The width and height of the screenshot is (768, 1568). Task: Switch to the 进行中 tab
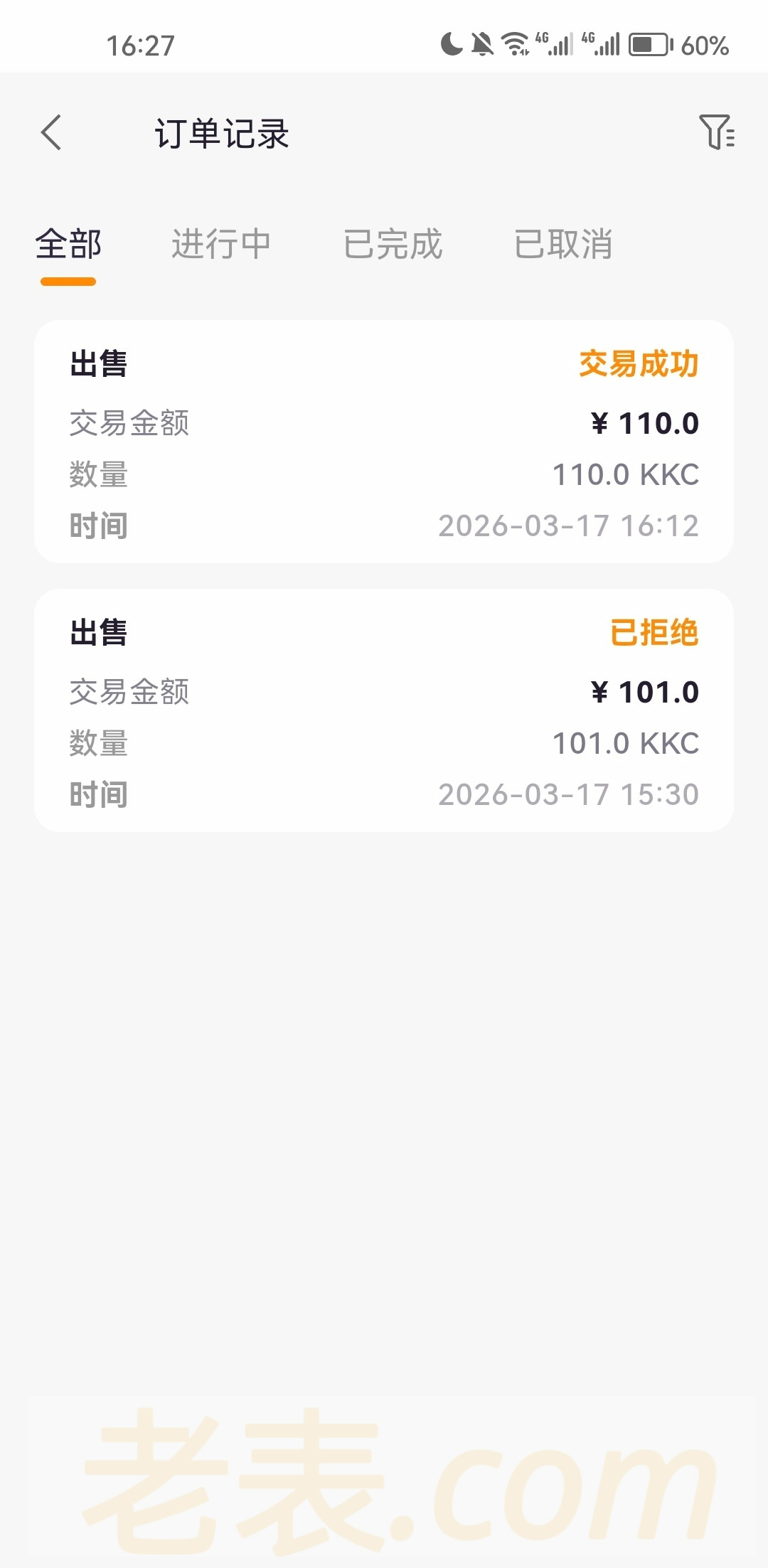(x=220, y=245)
